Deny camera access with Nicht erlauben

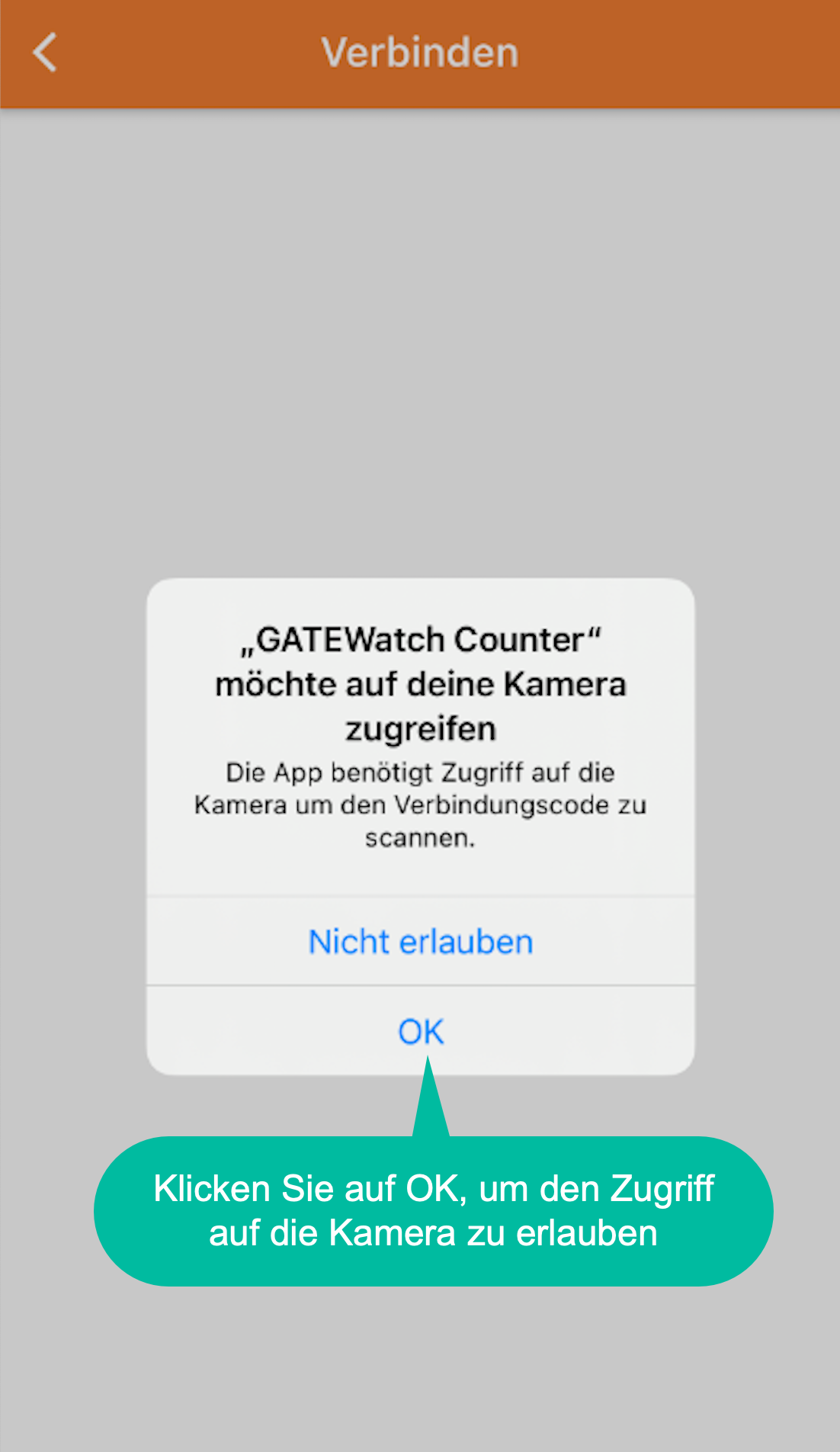point(419,940)
